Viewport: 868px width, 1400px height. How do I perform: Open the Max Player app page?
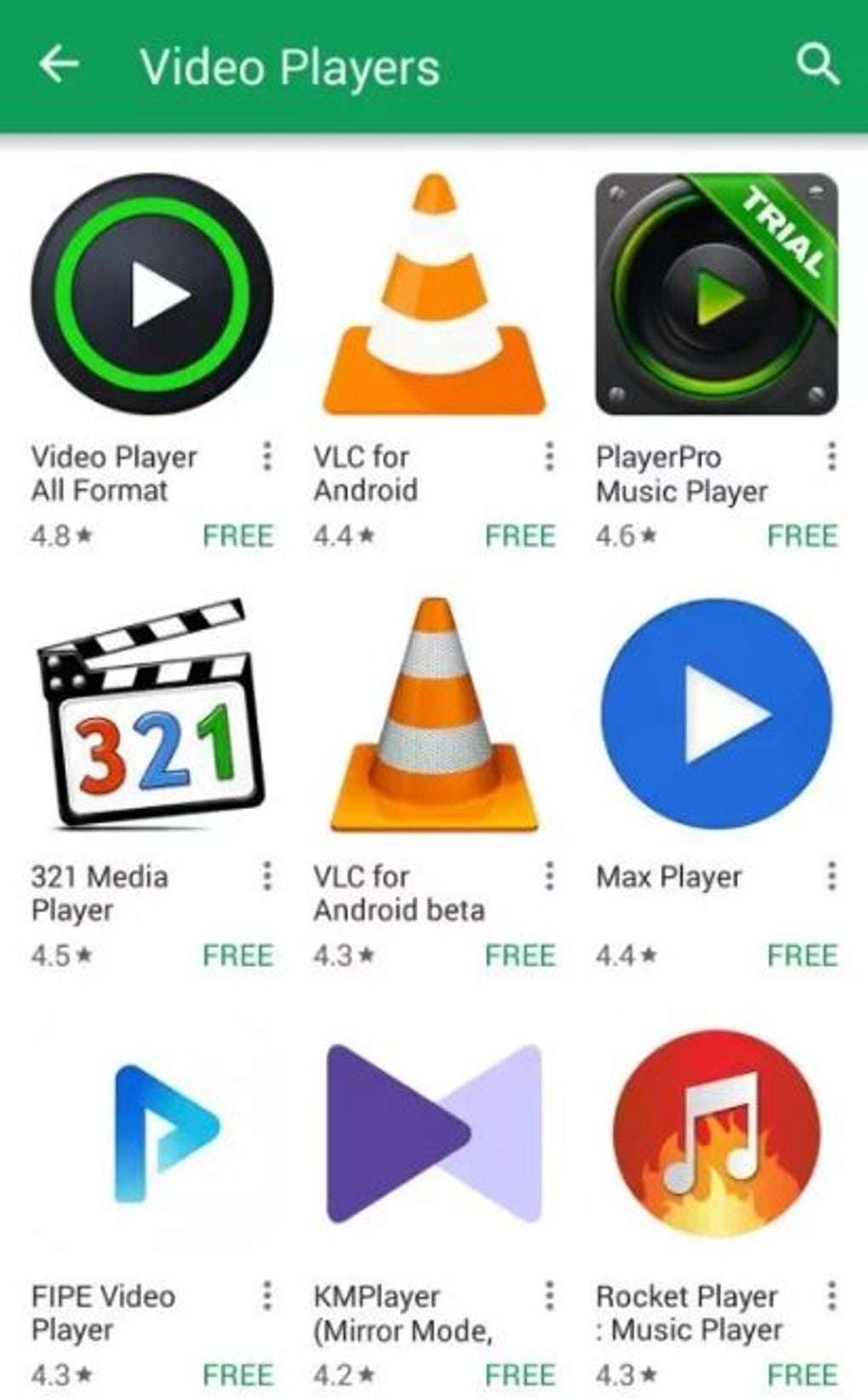coord(717,713)
